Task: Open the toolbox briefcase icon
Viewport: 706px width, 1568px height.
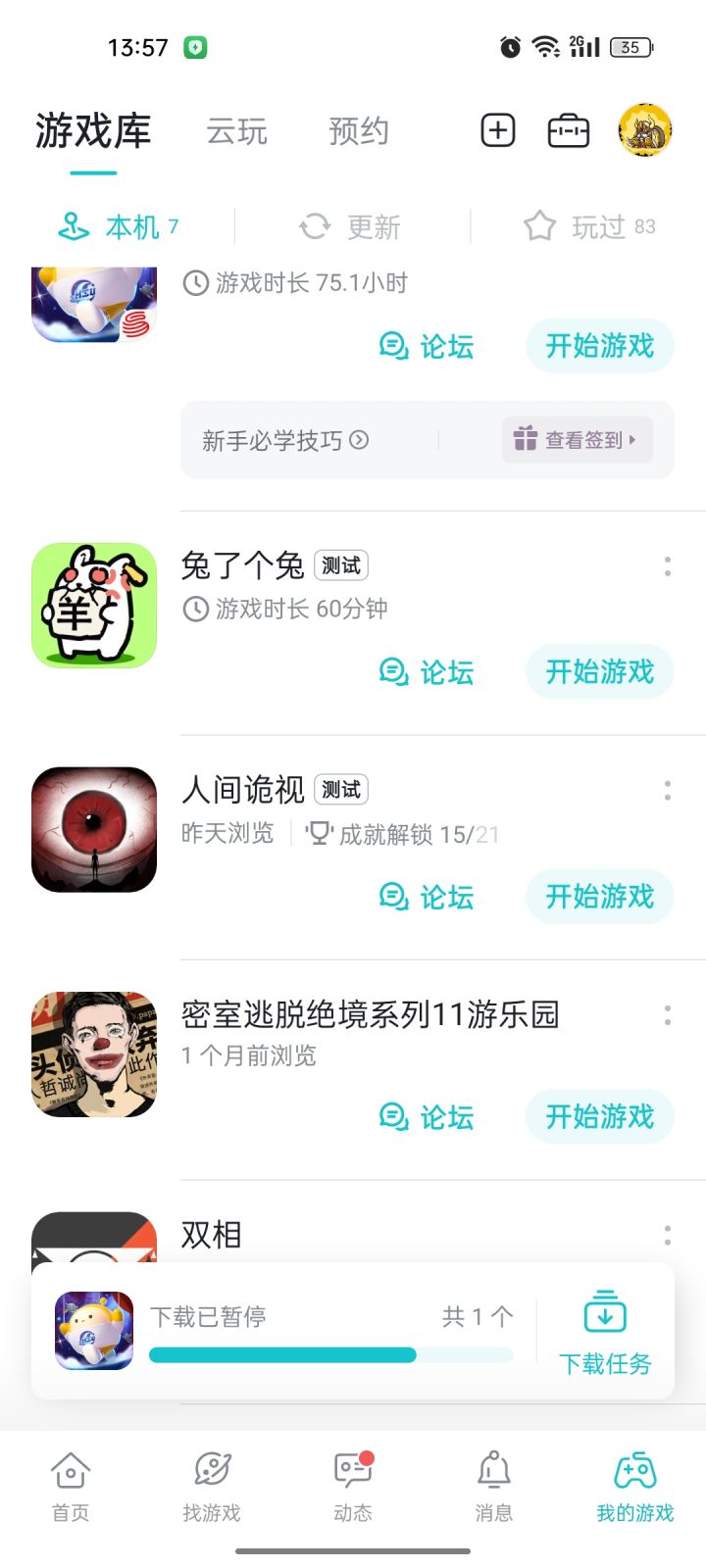Action: pyautogui.click(x=568, y=130)
